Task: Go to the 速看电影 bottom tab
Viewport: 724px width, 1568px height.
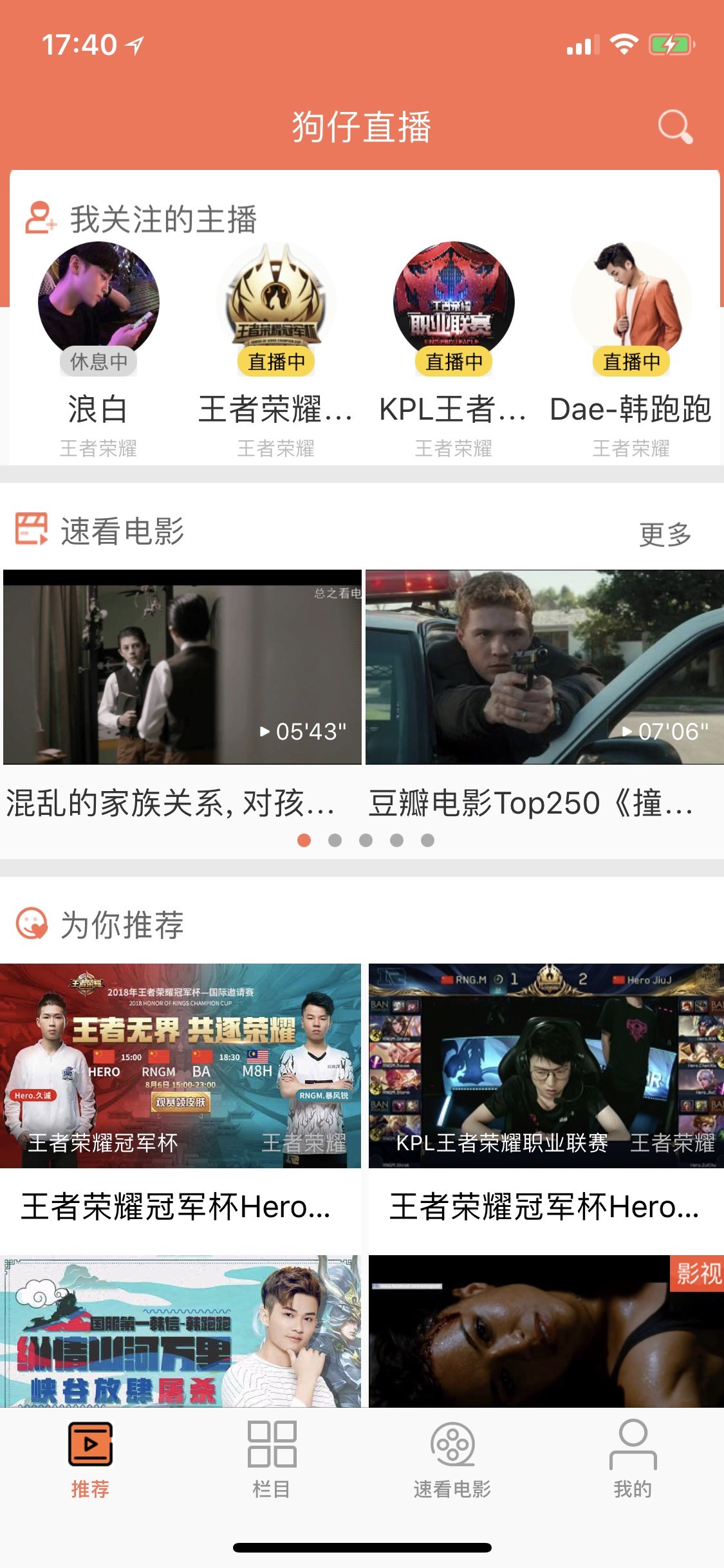Action: pyautogui.click(x=452, y=1459)
